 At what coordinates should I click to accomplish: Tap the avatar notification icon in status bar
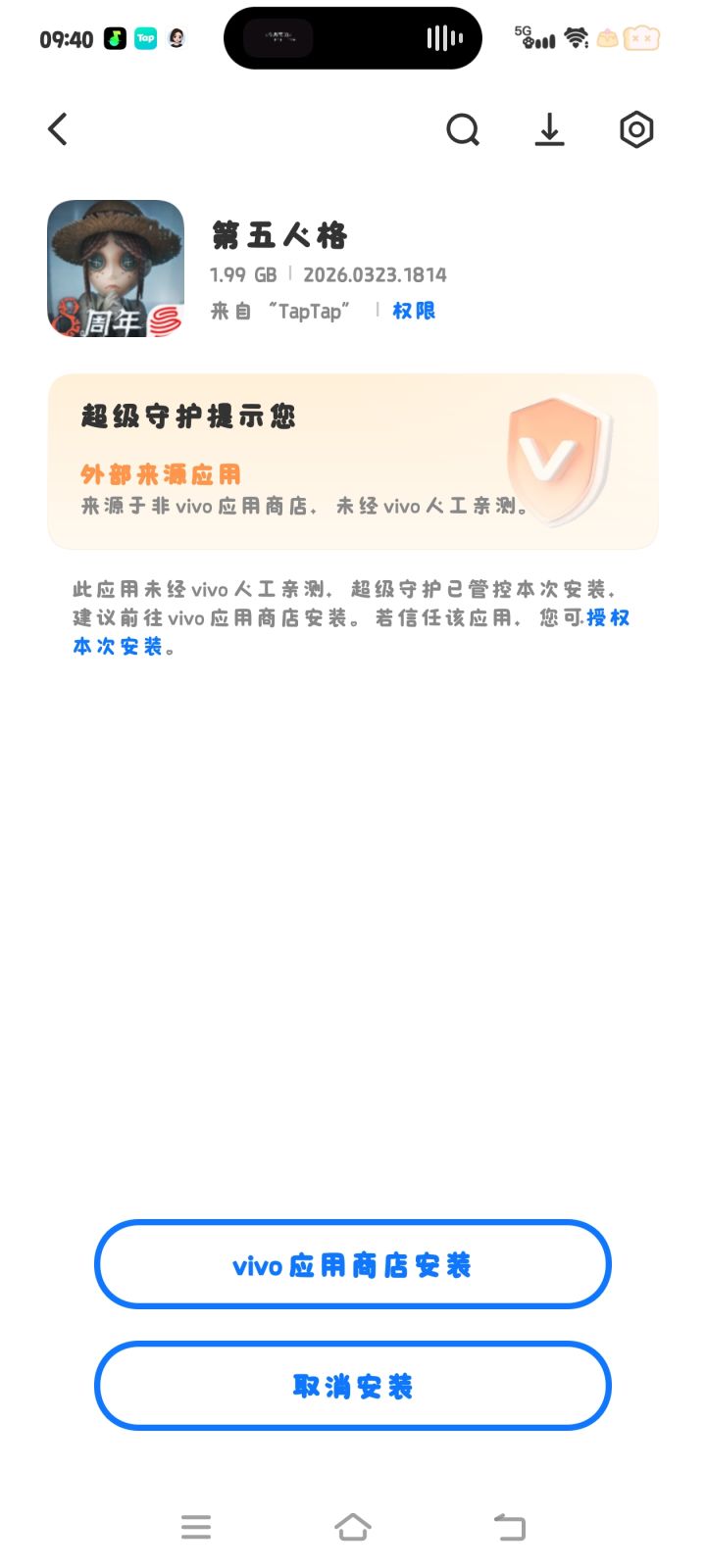pyautogui.click(x=177, y=38)
